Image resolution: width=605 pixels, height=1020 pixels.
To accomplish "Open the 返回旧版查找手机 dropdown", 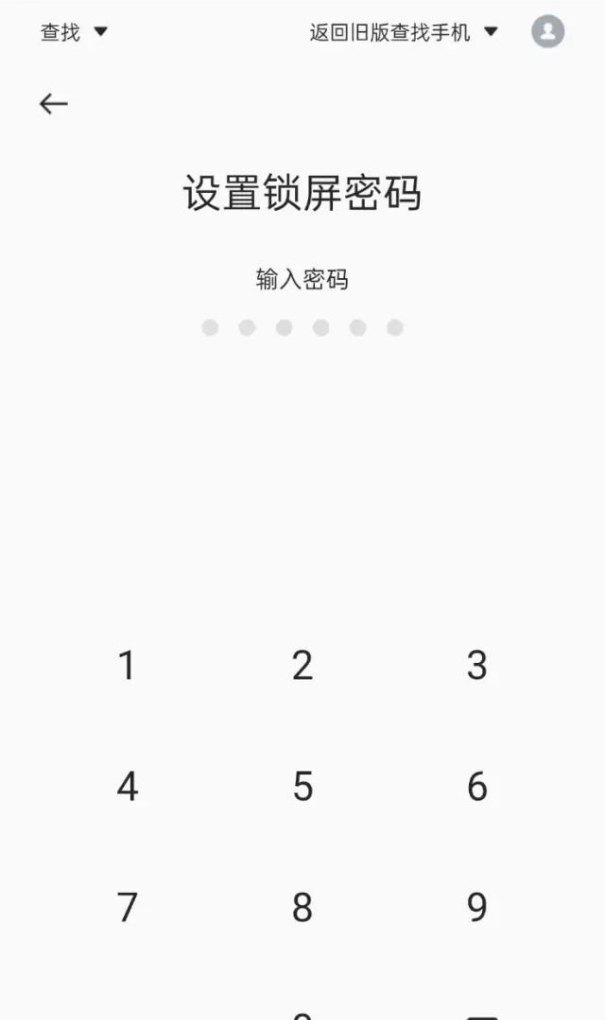I will pyautogui.click(x=403, y=32).
